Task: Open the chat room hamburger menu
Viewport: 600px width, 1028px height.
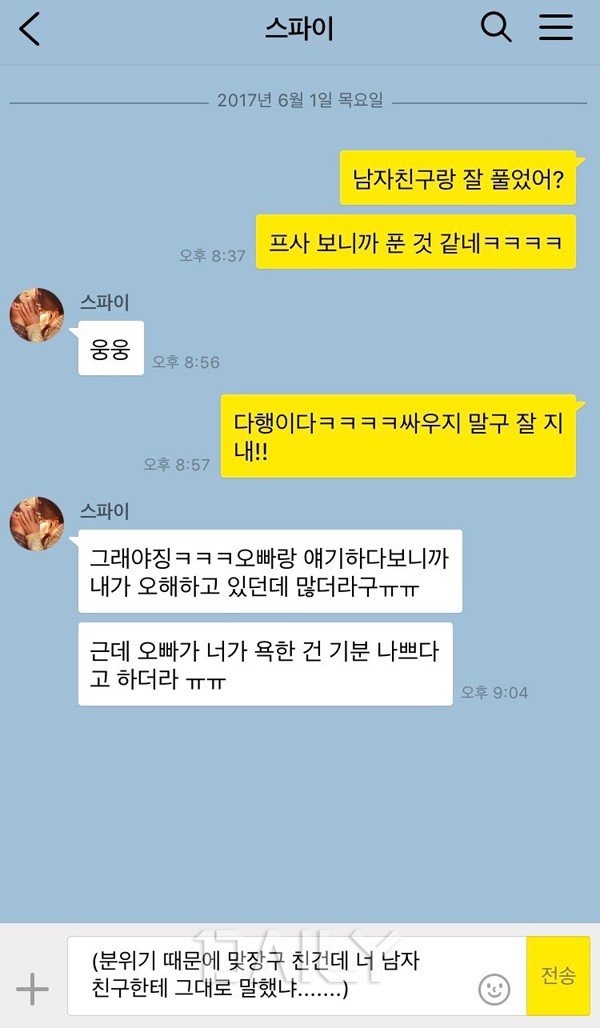Action: point(556,28)
